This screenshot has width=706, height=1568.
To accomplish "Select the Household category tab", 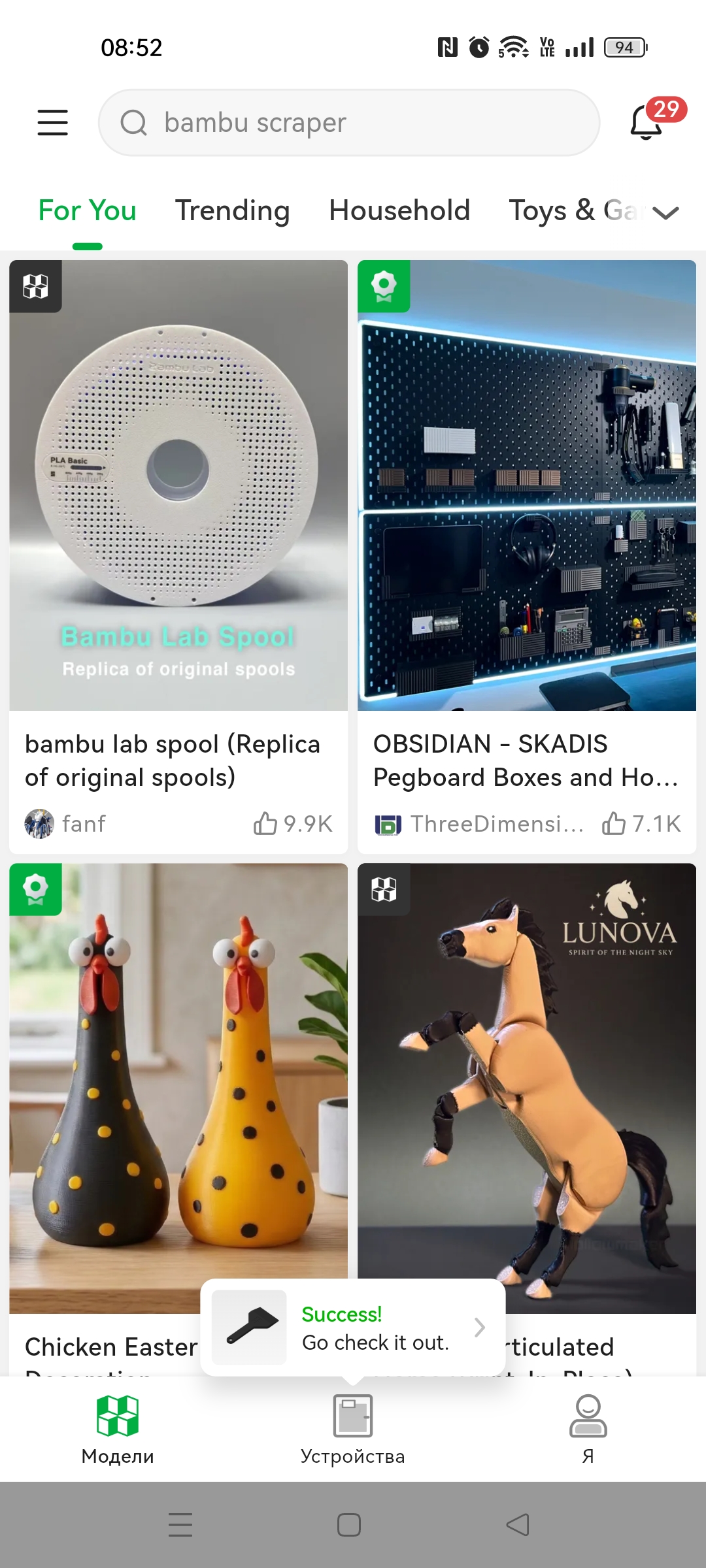I will pyautogui.click(x=399, y=210).
